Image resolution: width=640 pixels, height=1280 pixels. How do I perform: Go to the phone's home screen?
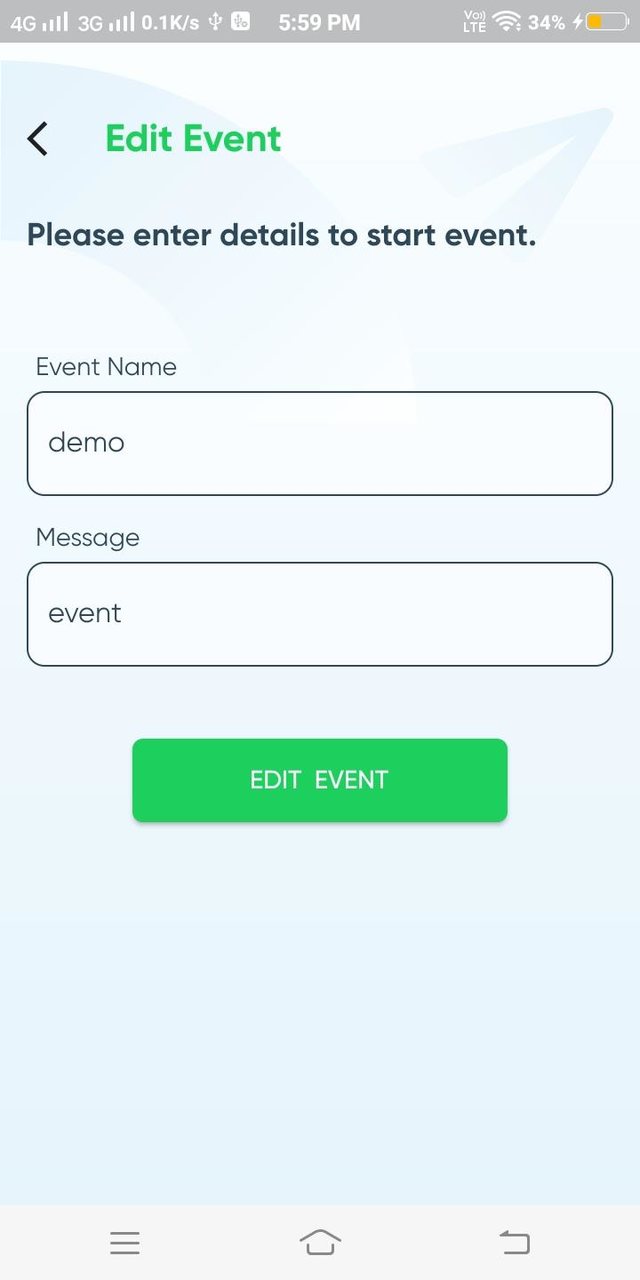(320, 1243)
